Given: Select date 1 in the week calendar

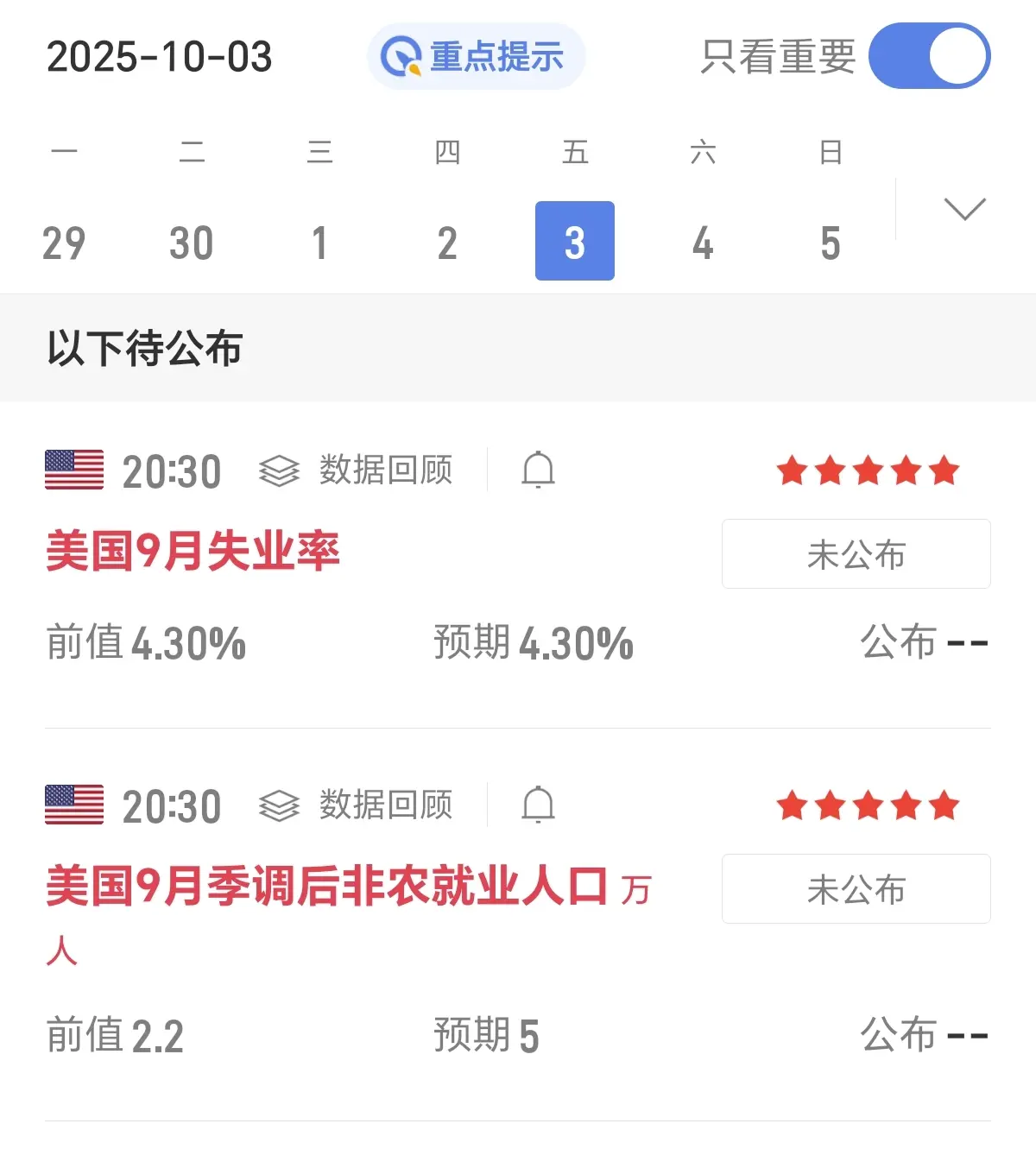Looking at the screenshot, I should pos(319,243).
